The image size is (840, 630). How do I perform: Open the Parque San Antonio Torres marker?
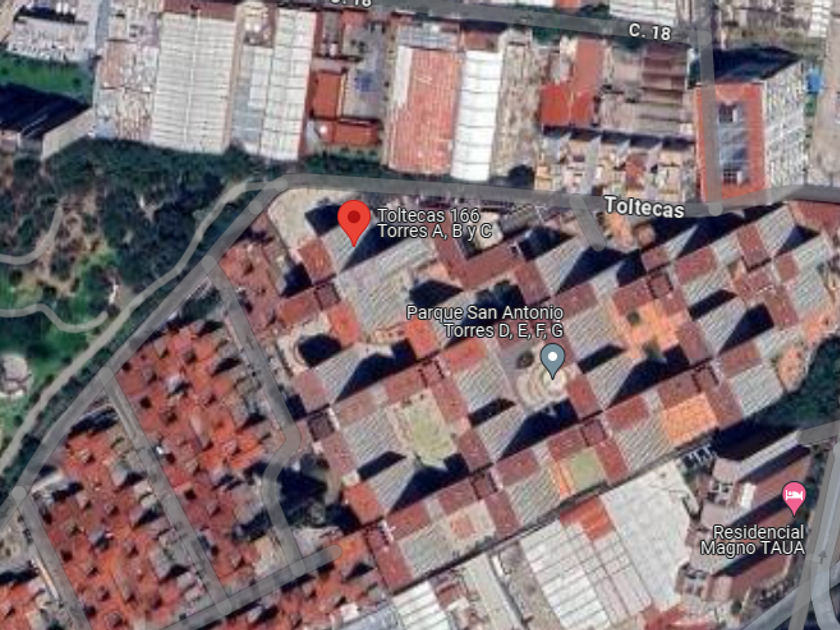(x=553, y=361)
